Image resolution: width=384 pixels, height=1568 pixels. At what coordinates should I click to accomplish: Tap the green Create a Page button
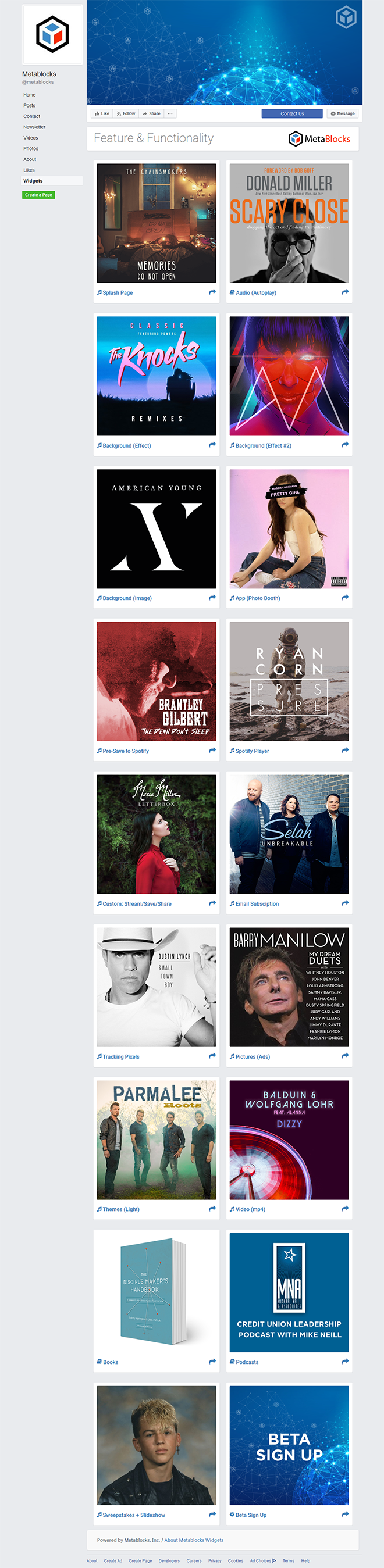click(x=38, y=195)
